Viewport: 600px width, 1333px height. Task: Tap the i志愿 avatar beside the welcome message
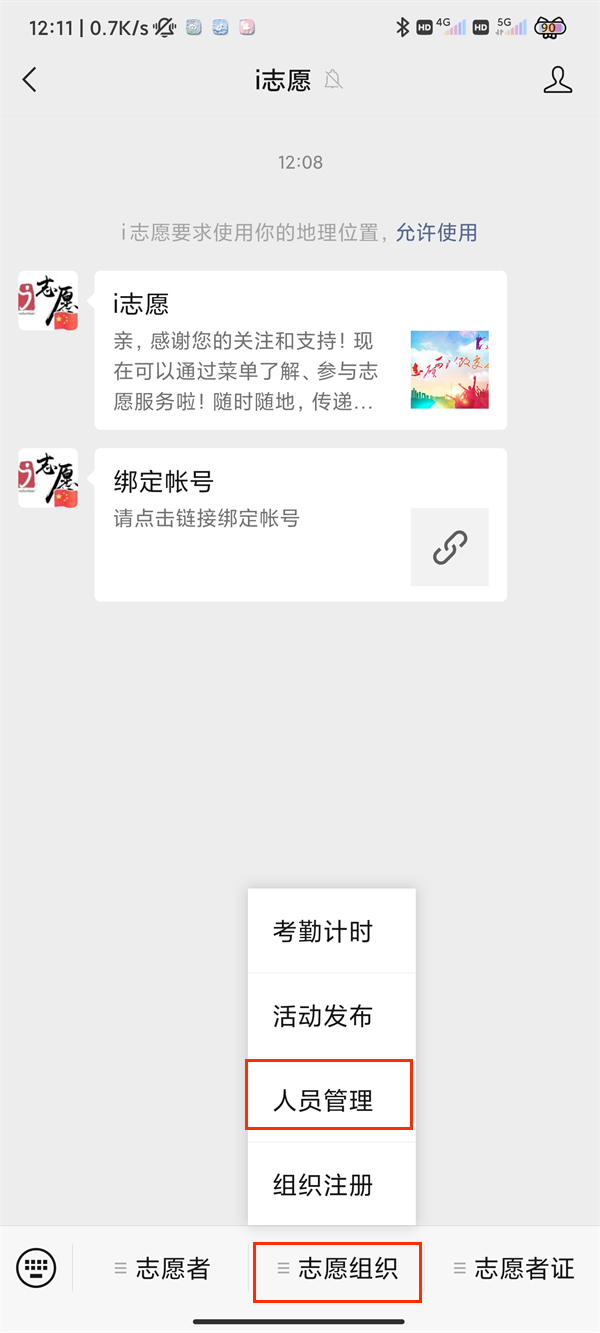48,300
